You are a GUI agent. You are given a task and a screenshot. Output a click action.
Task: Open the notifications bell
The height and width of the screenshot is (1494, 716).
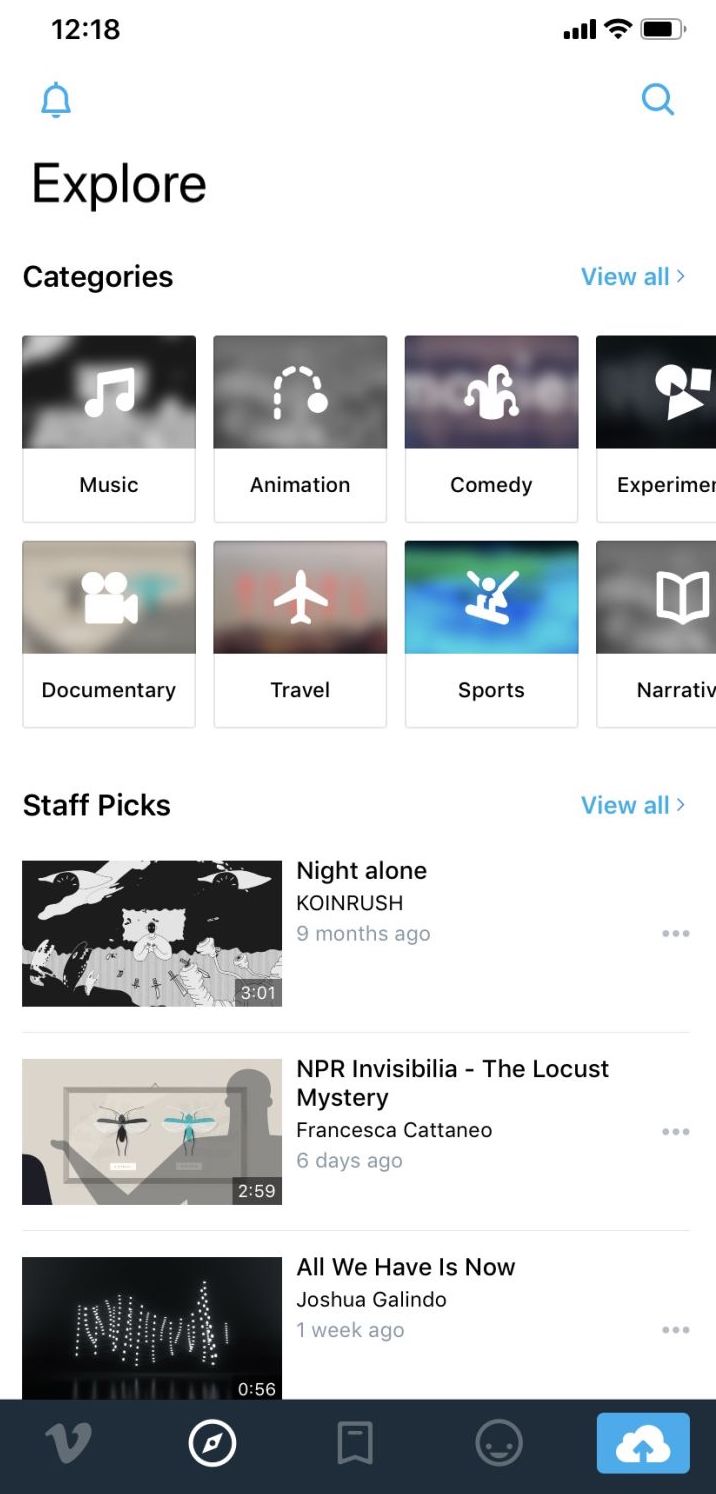coord(56,100)
